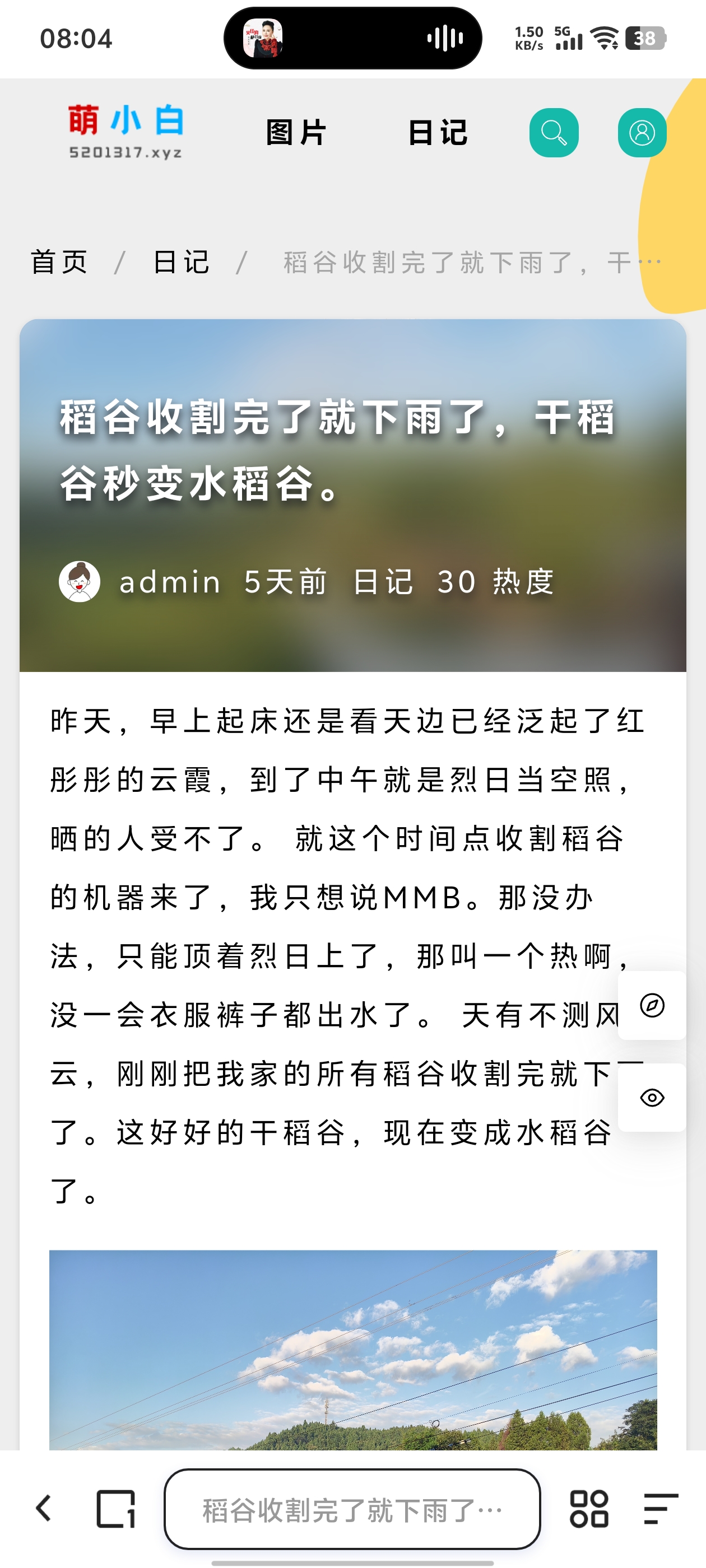Tap the floating eye view button
The height and width of the screenshot is (1568, 706).
pos(652,1098)
